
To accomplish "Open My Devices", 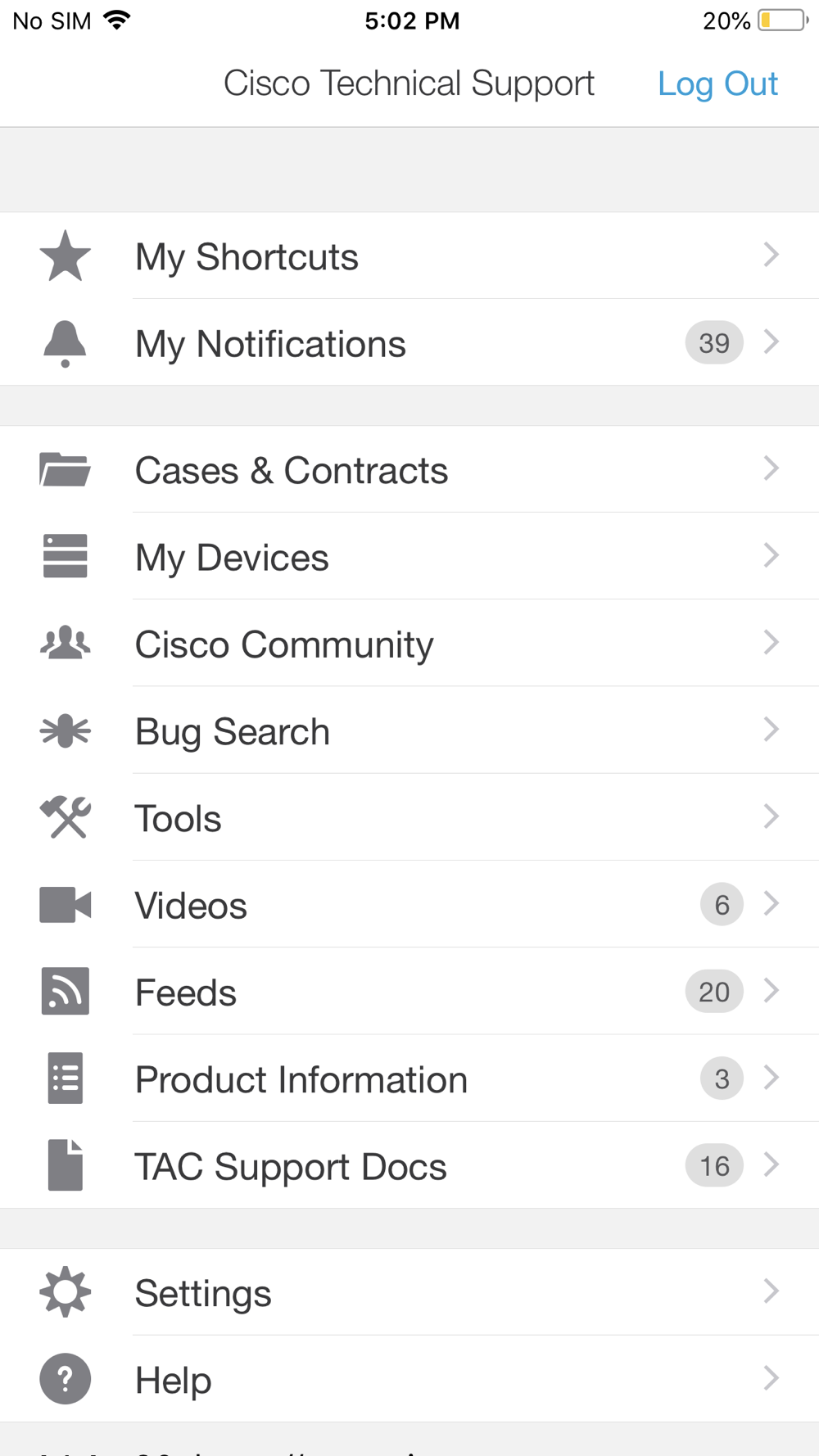I will [409, 556].
